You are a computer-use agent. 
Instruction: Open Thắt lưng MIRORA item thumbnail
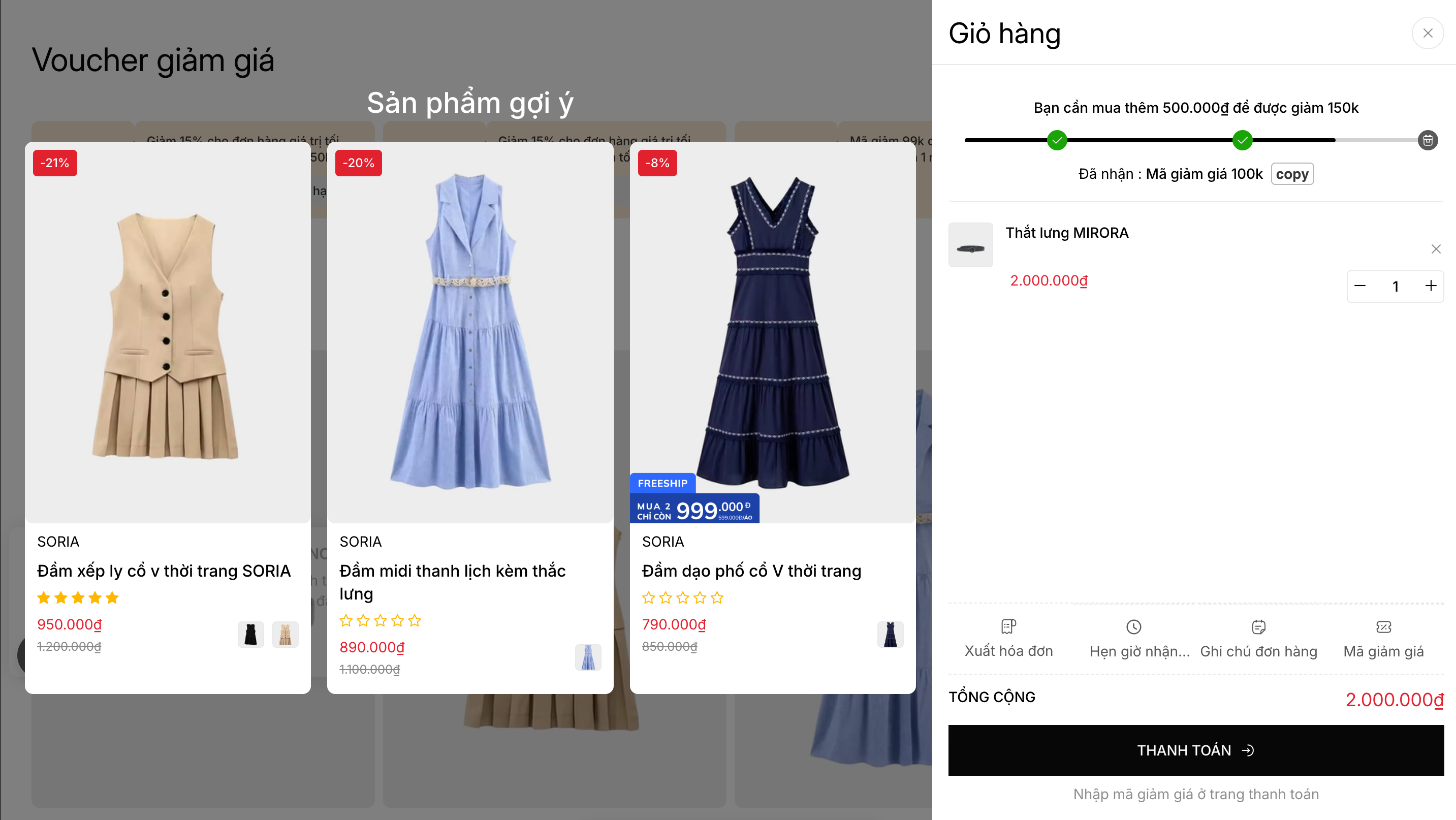(970, 245)
